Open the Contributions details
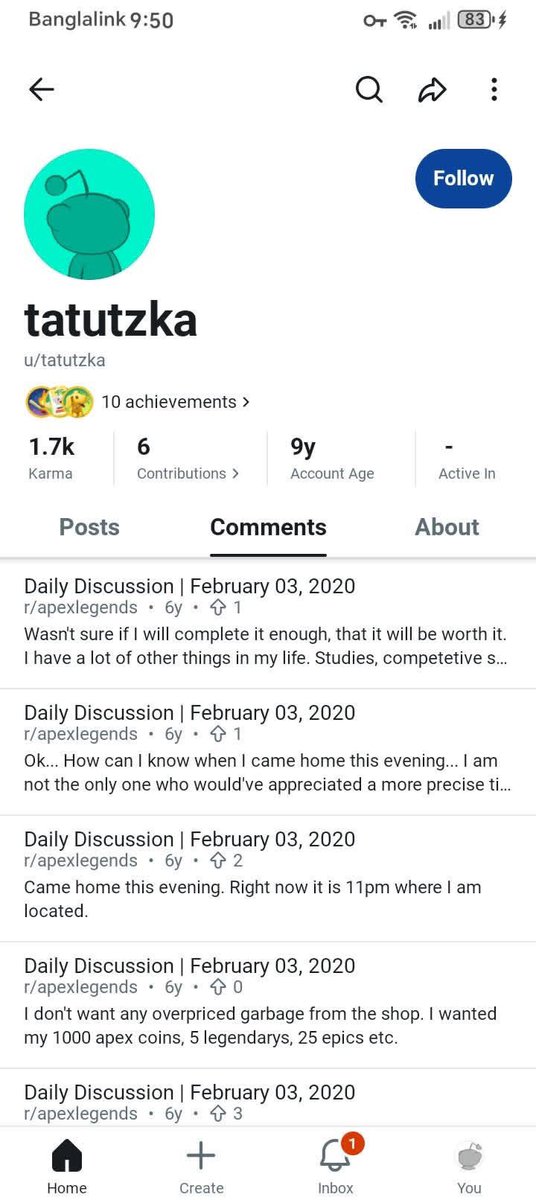The height and width of the screenshot is (1200, 536). coord(188,459)
